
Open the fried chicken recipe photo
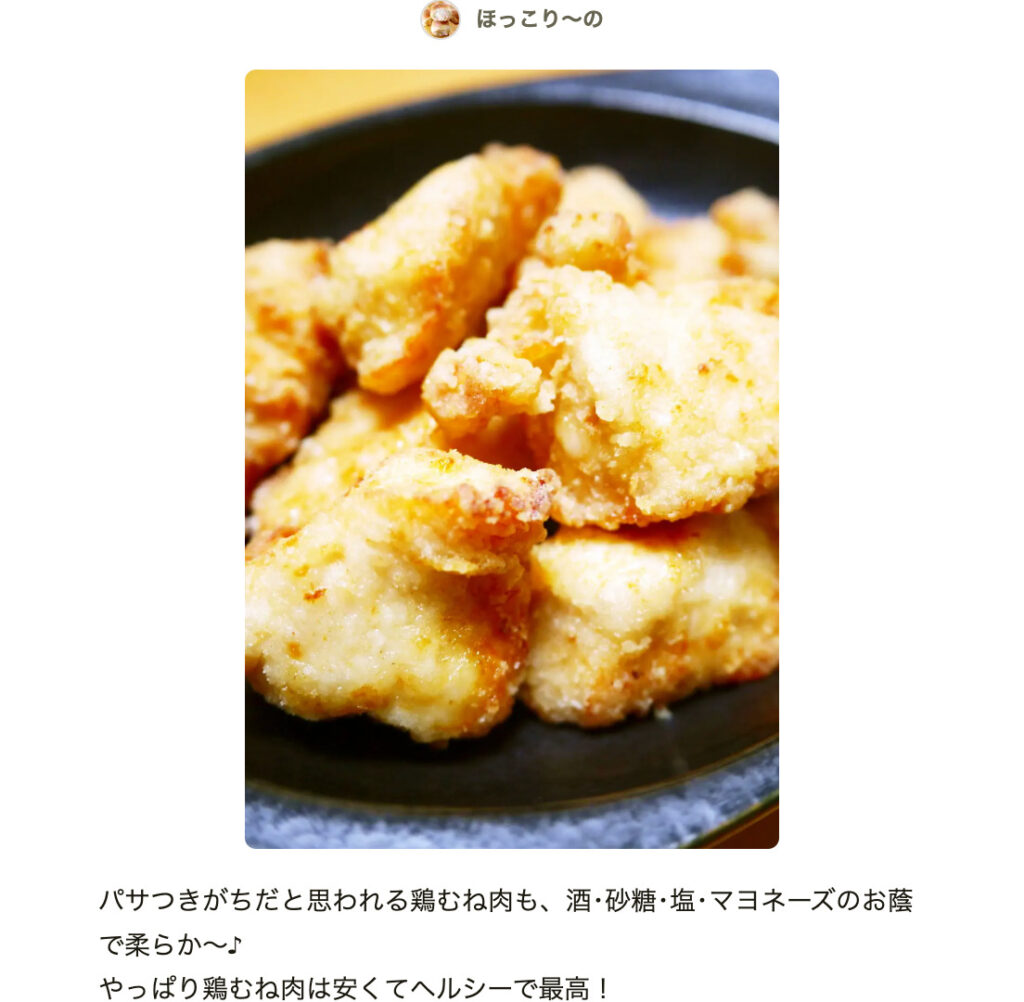[x=511, y=459]
